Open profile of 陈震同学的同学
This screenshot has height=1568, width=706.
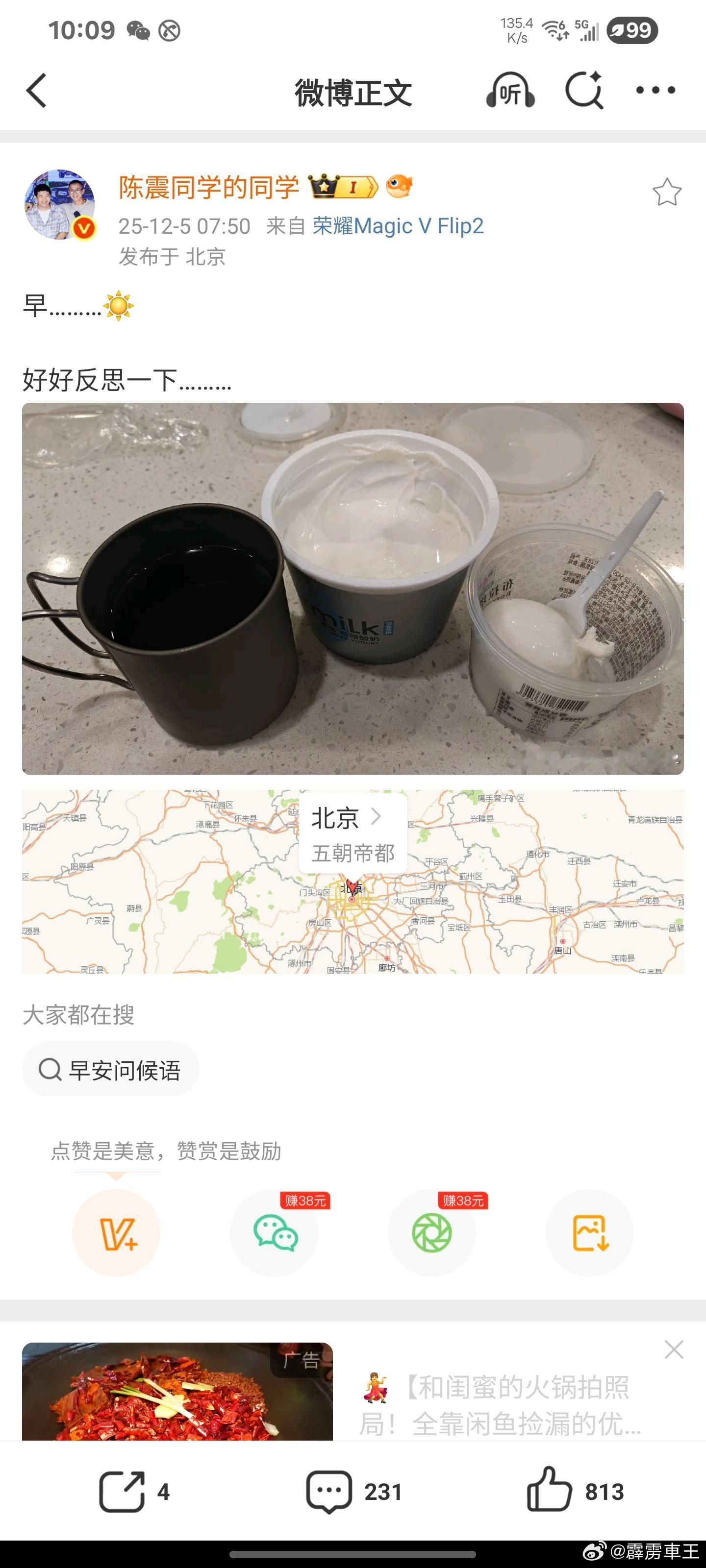point(210,188)
